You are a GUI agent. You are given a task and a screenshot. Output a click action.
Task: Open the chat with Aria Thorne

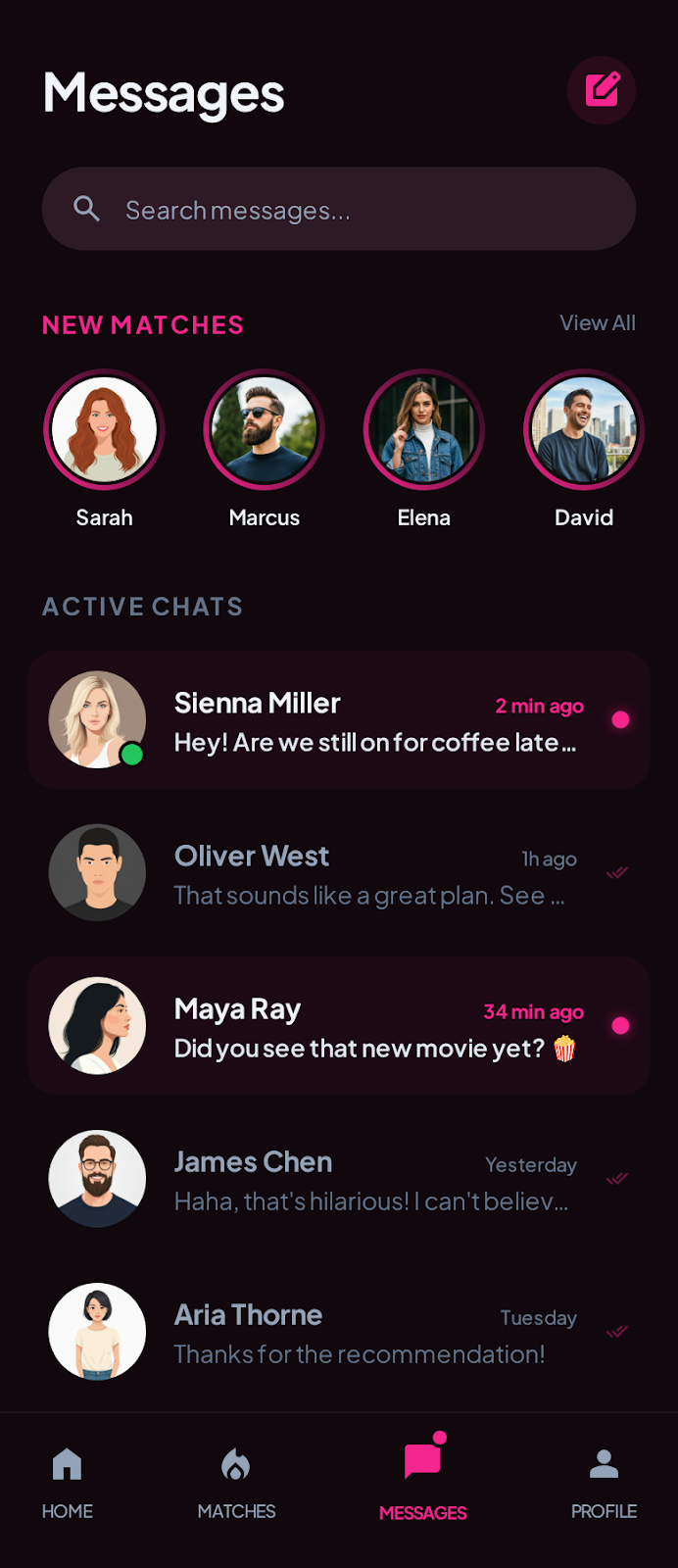(338, 1332)
